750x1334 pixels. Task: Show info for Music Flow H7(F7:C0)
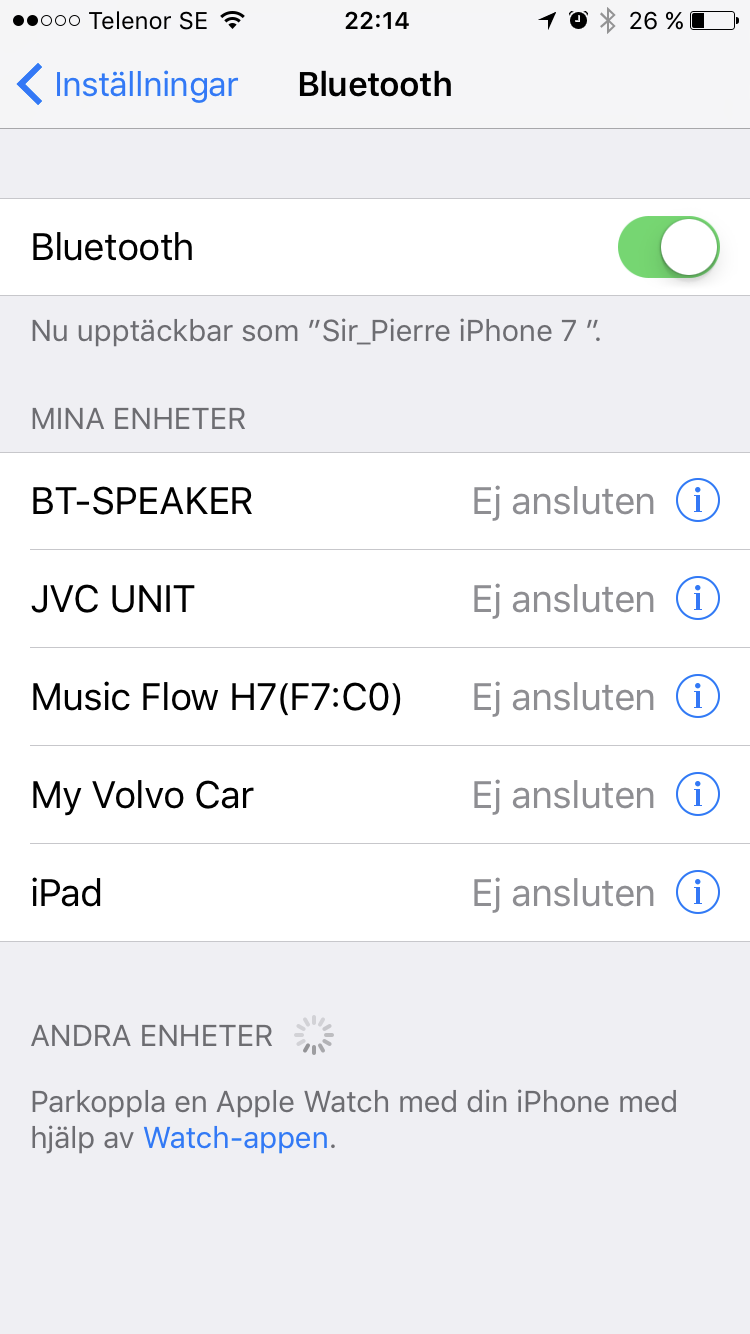[x=698, y=697]
